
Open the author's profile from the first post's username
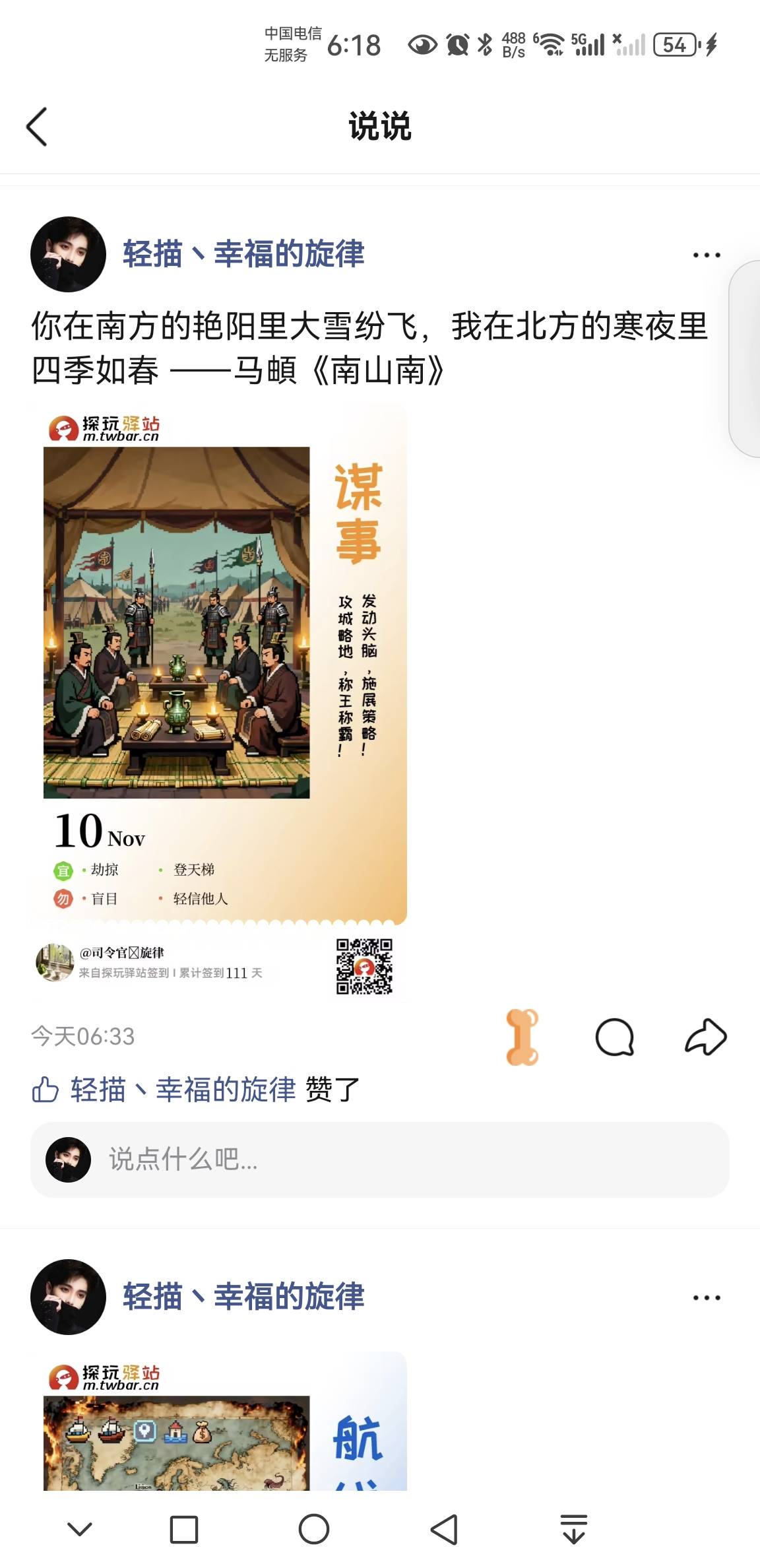[x=243, y=254]
